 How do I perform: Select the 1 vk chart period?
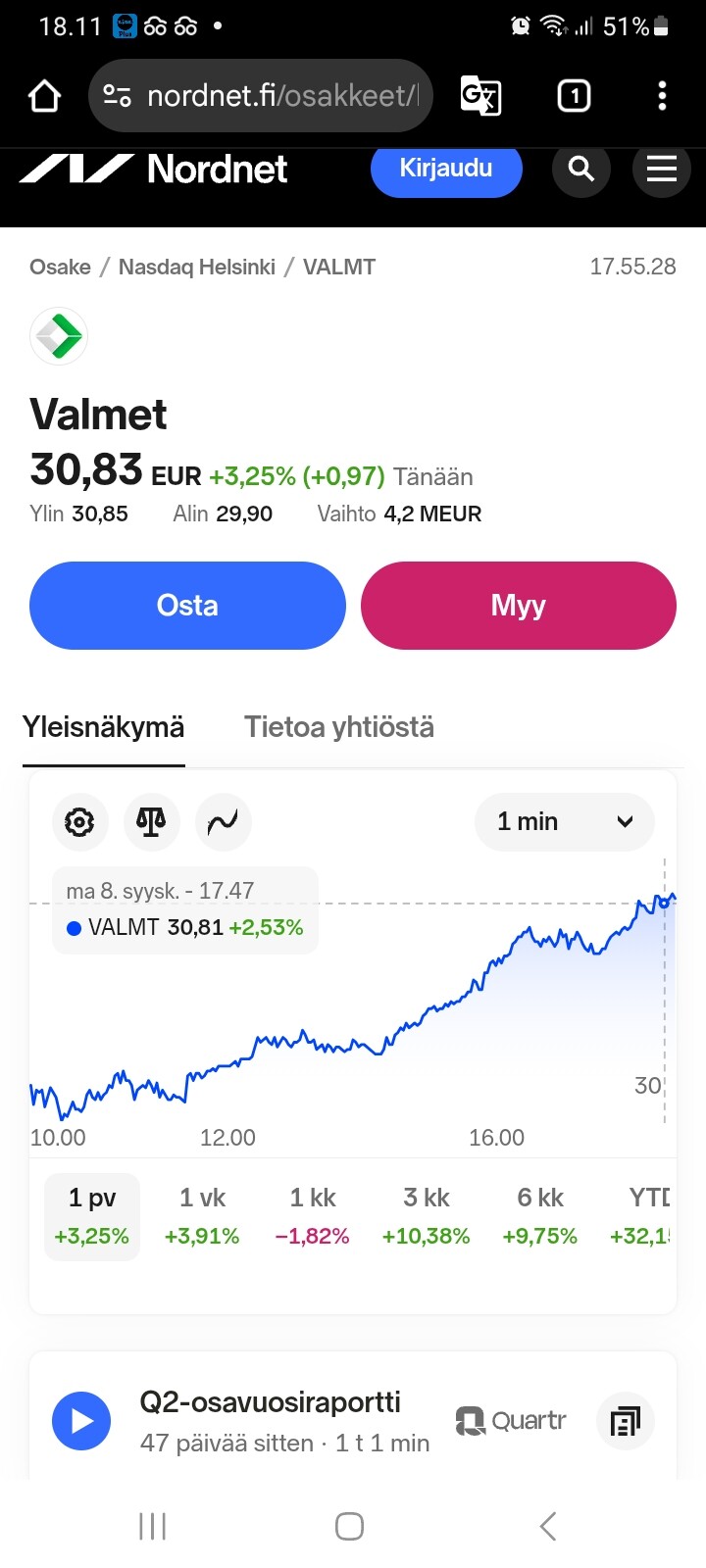click(x=202, y=1216)
